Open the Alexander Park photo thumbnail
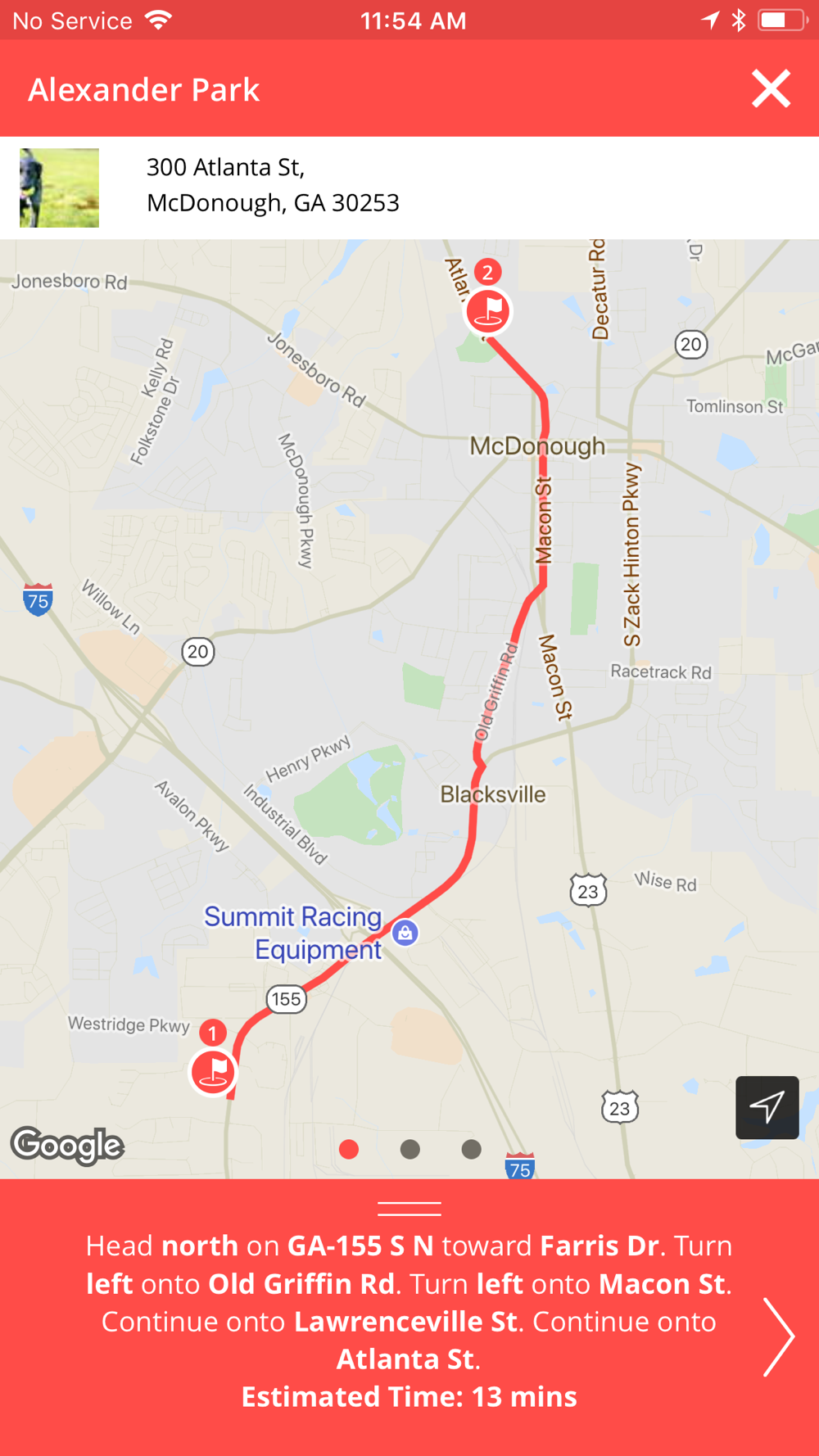819x1456 pixels. (x=59, y=188)
